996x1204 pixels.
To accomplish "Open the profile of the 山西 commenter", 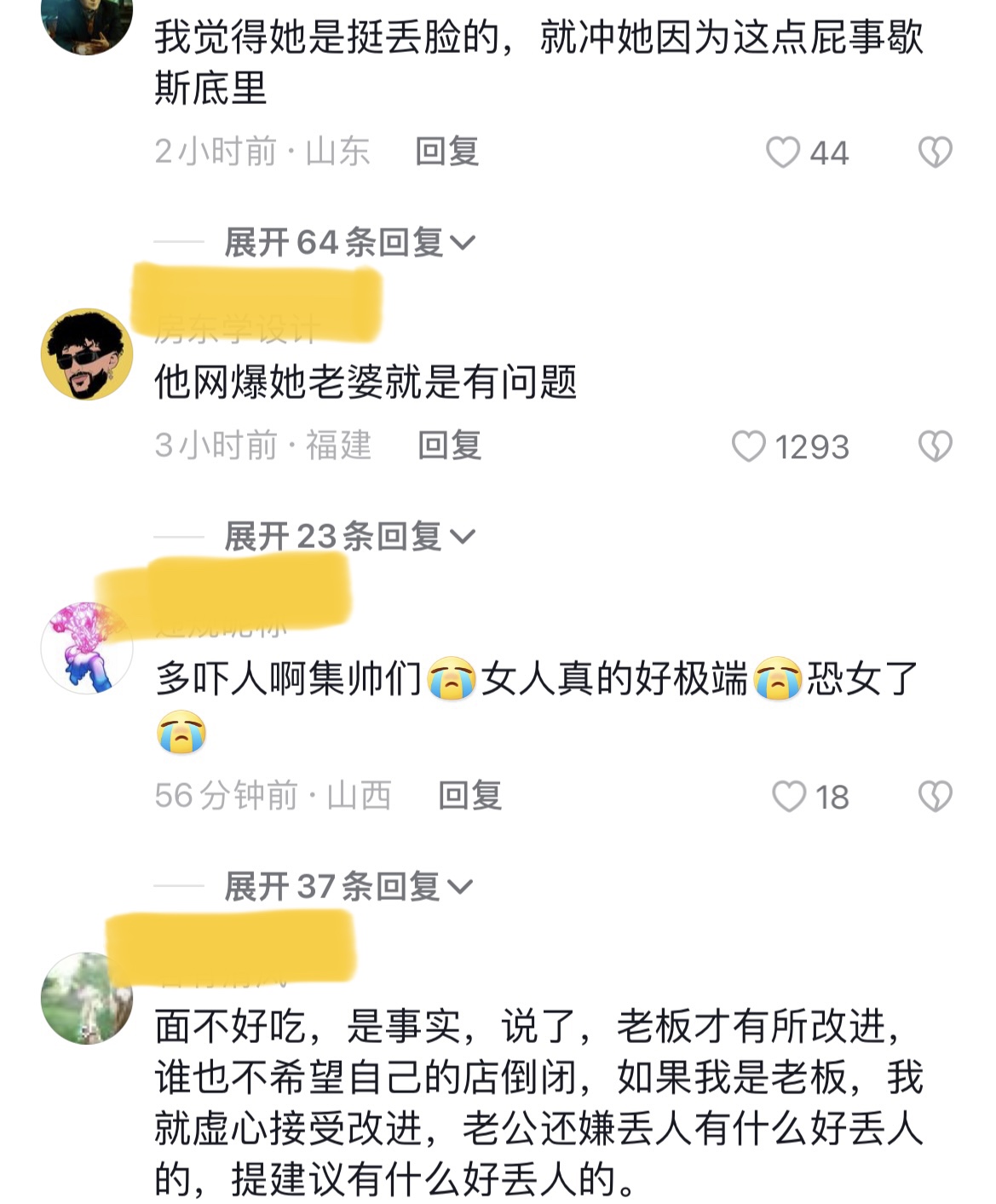I will click(87, 648).
